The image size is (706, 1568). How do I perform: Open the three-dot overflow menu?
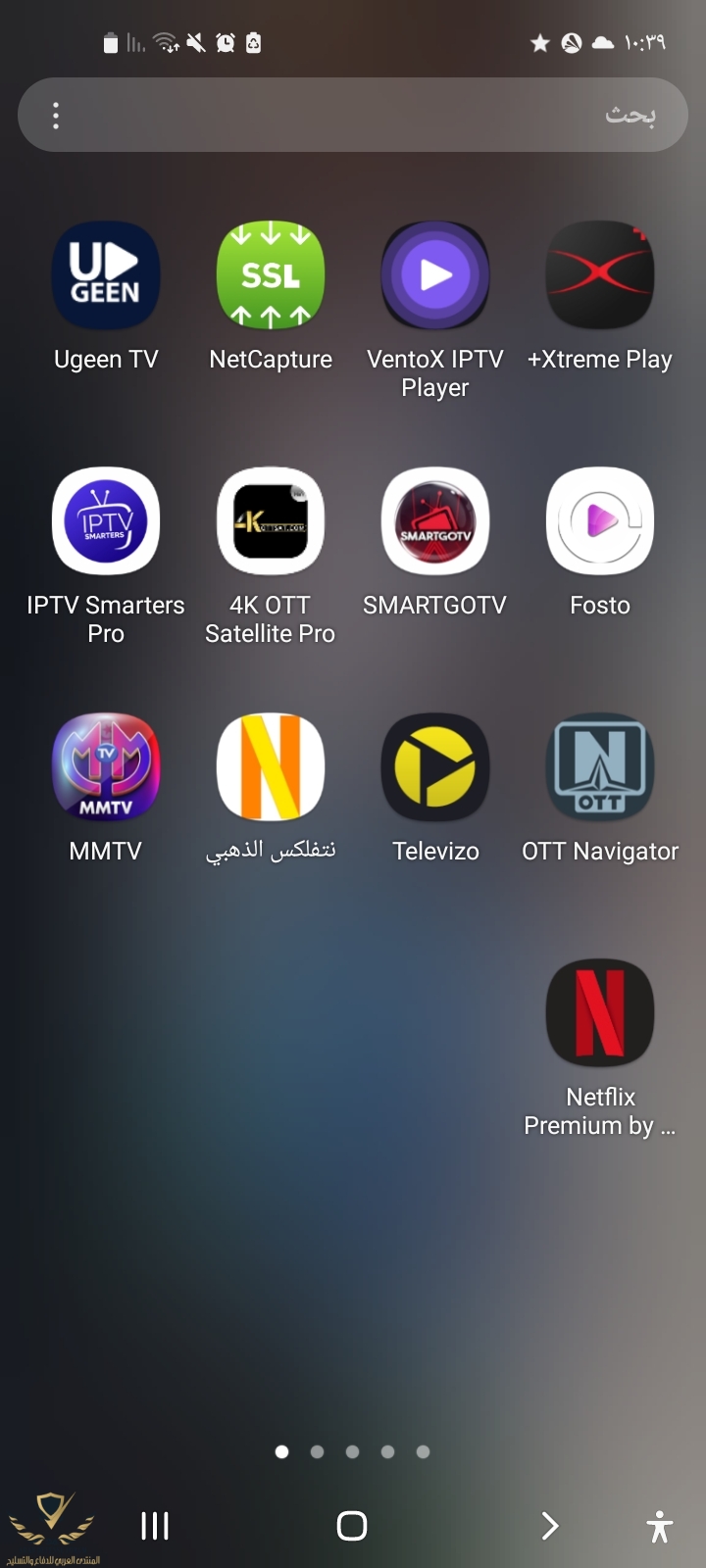pyautogui.click(x=56, y=116)
